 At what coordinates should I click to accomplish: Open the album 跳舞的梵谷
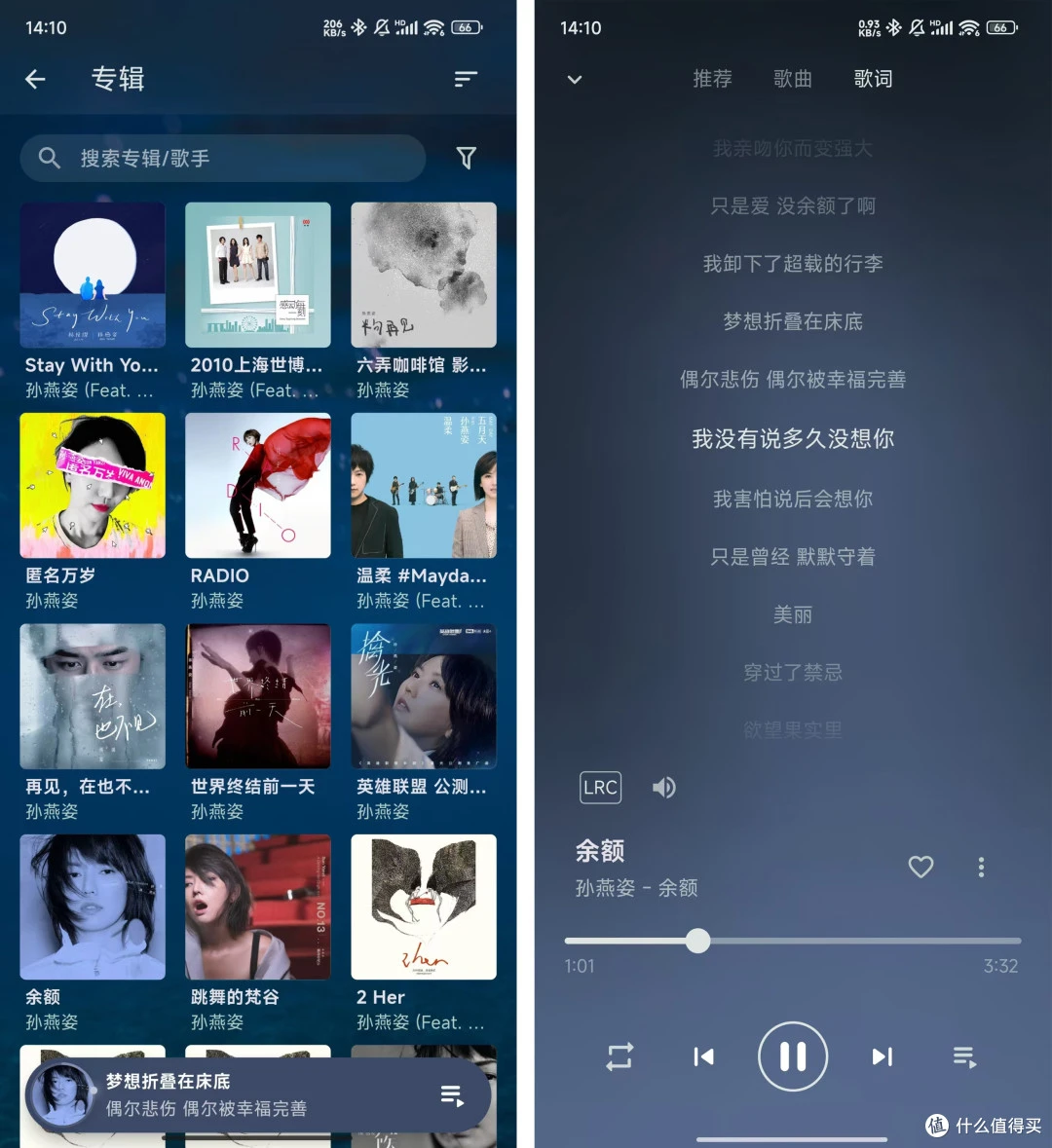[258, 907]
